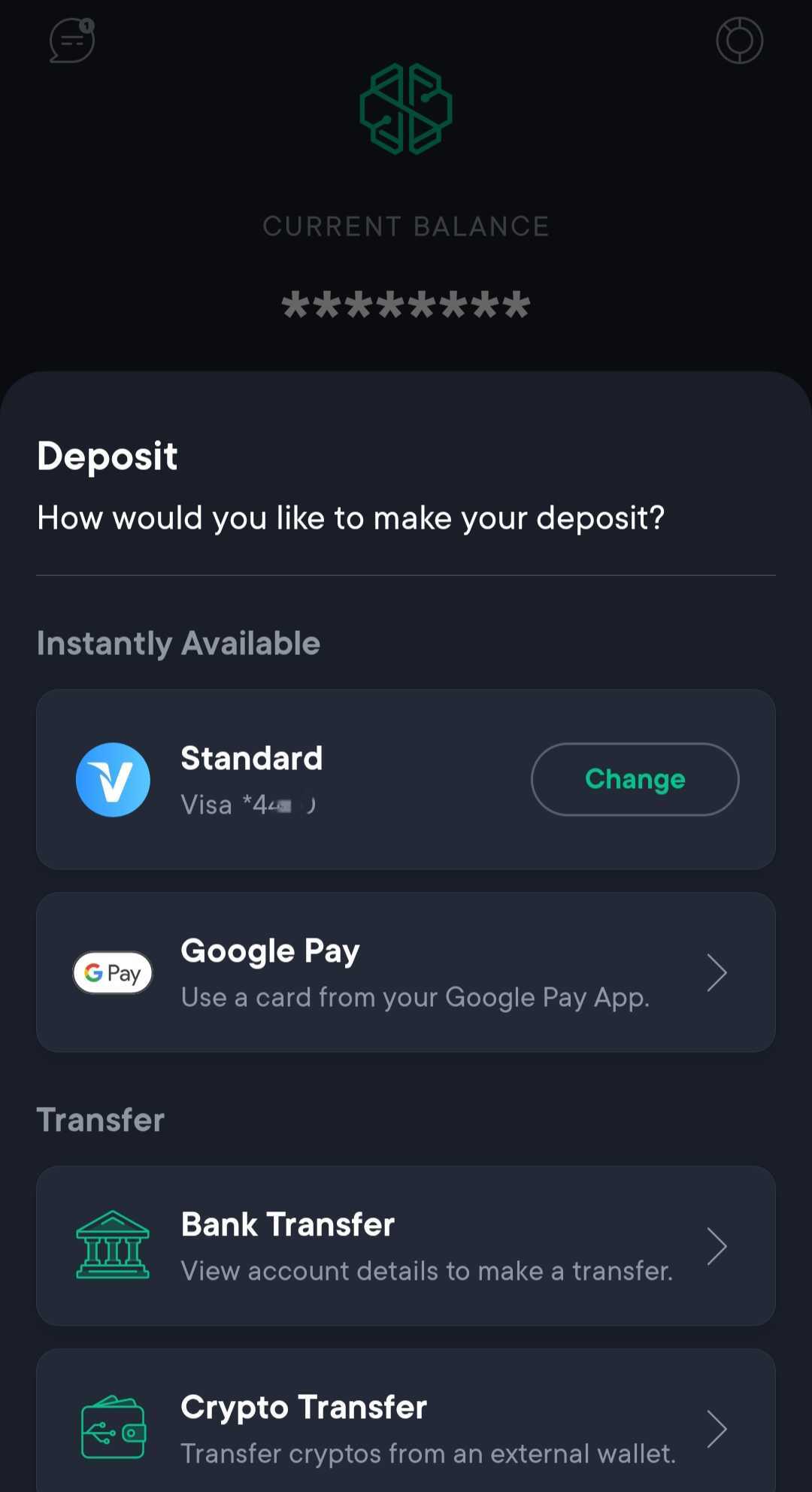Reveal the hidden current balance asterisks

click(x=406, y=304)
